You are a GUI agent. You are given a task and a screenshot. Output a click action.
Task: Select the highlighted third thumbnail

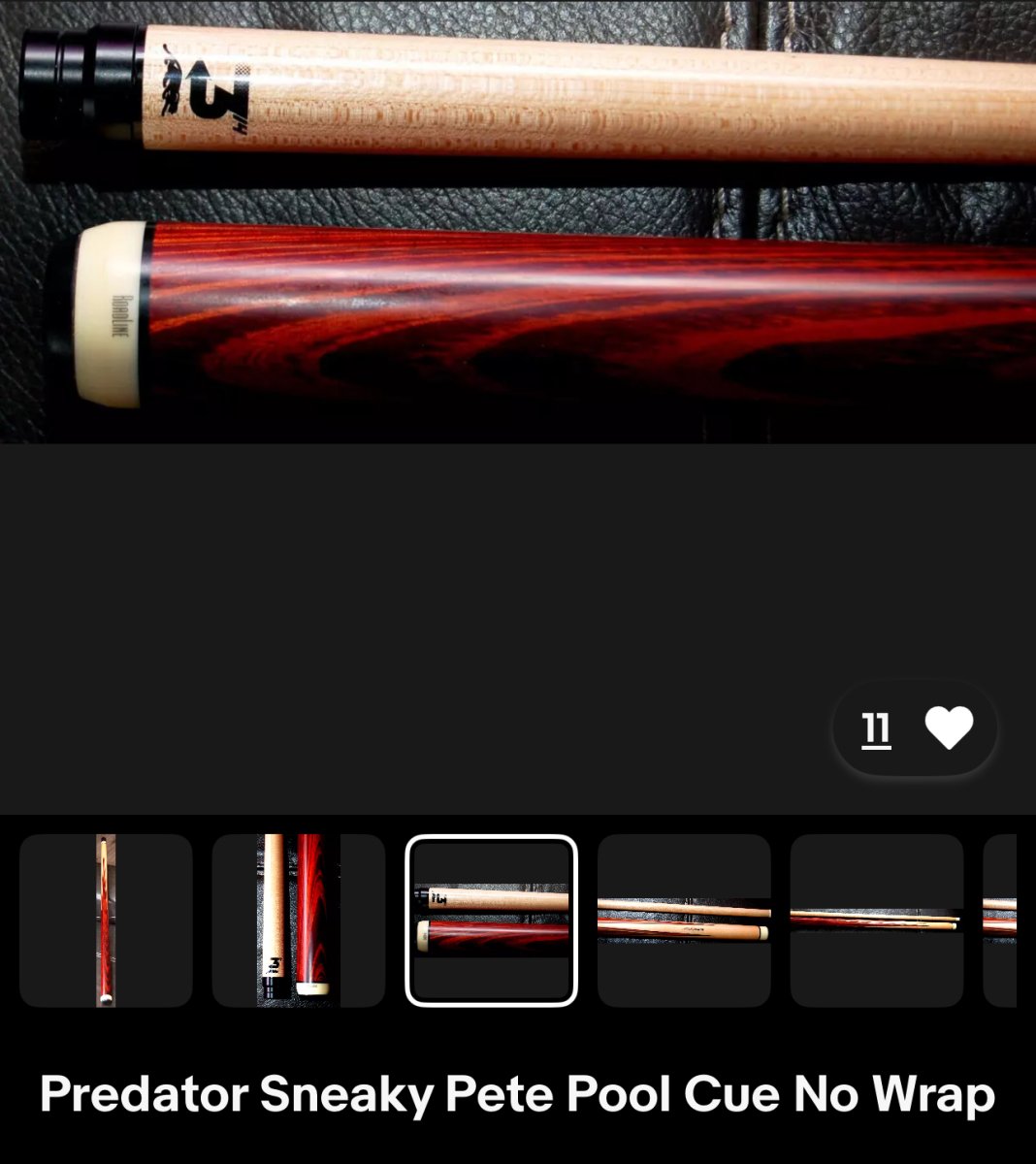491,921
